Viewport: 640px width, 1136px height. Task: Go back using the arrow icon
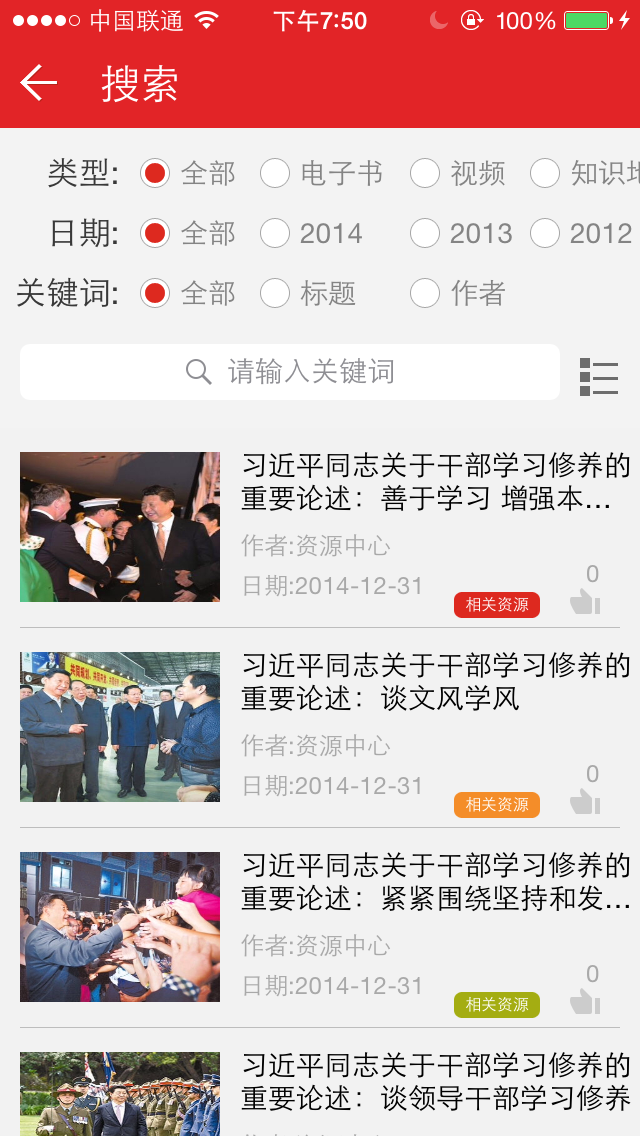click(38, 83)
